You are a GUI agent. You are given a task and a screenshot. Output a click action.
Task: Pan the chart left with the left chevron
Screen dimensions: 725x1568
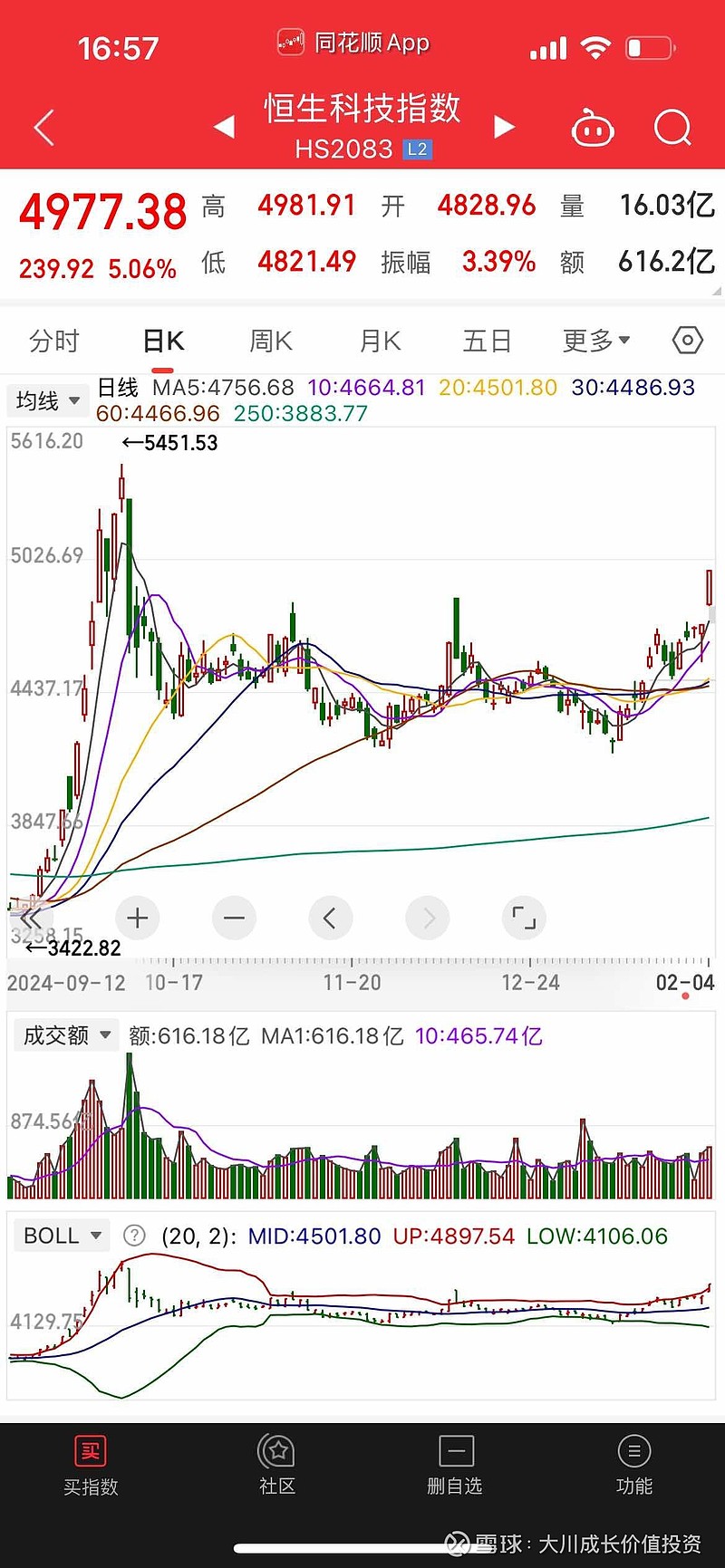331,918
